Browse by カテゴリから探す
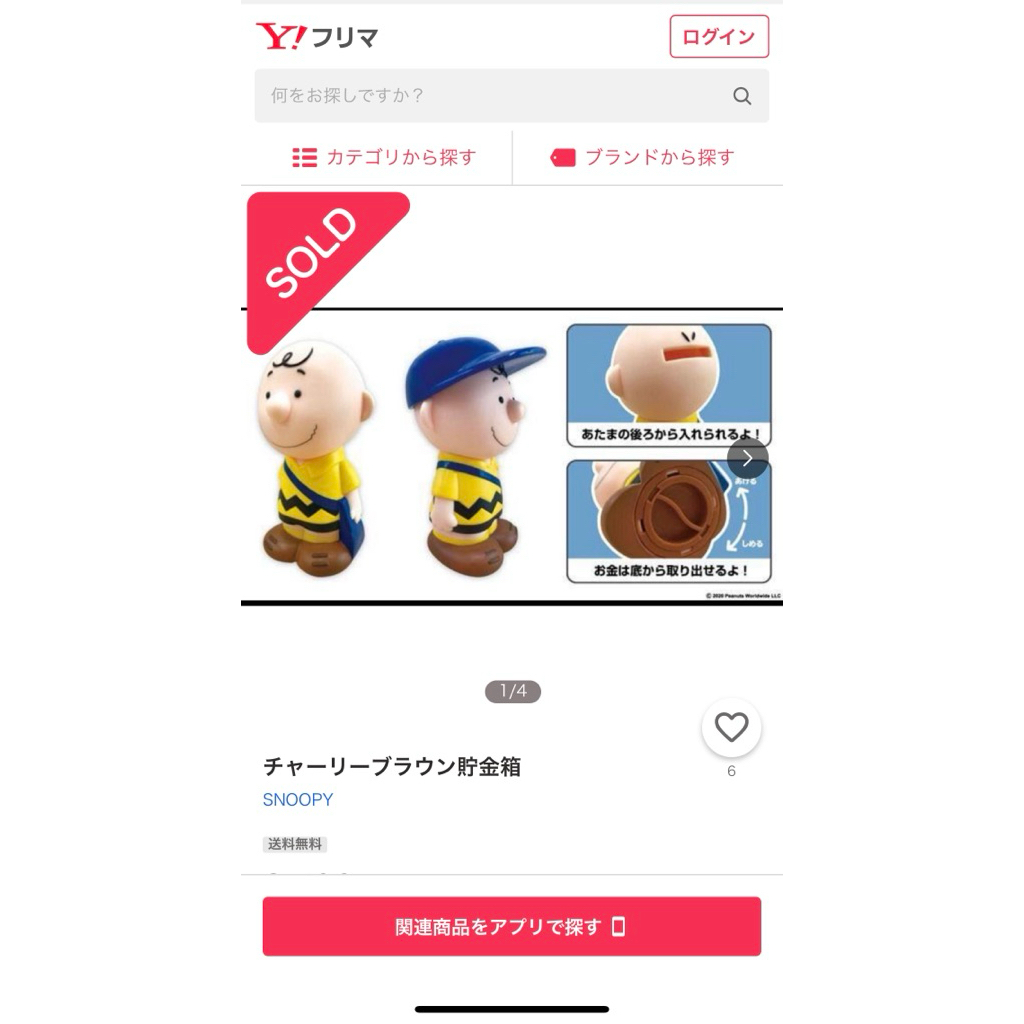 tap(384, 157)
